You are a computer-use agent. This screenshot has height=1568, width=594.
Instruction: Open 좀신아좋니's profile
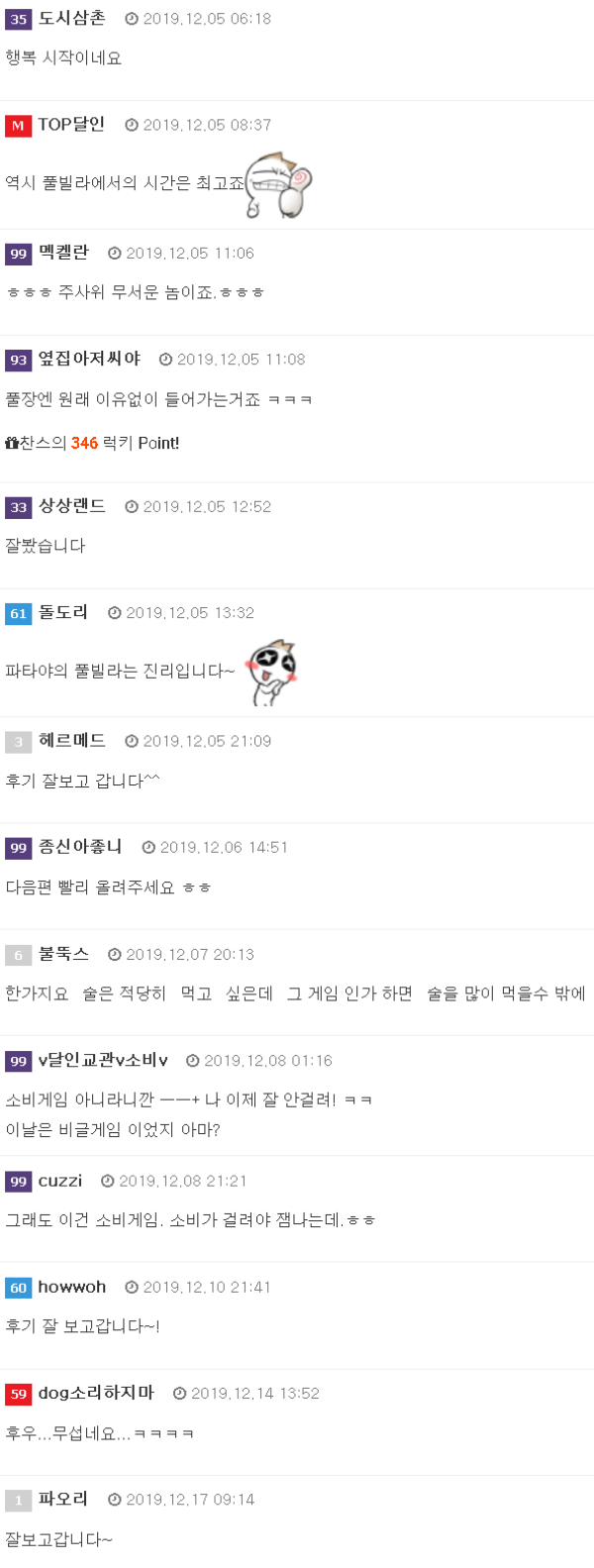coord(80,847)
